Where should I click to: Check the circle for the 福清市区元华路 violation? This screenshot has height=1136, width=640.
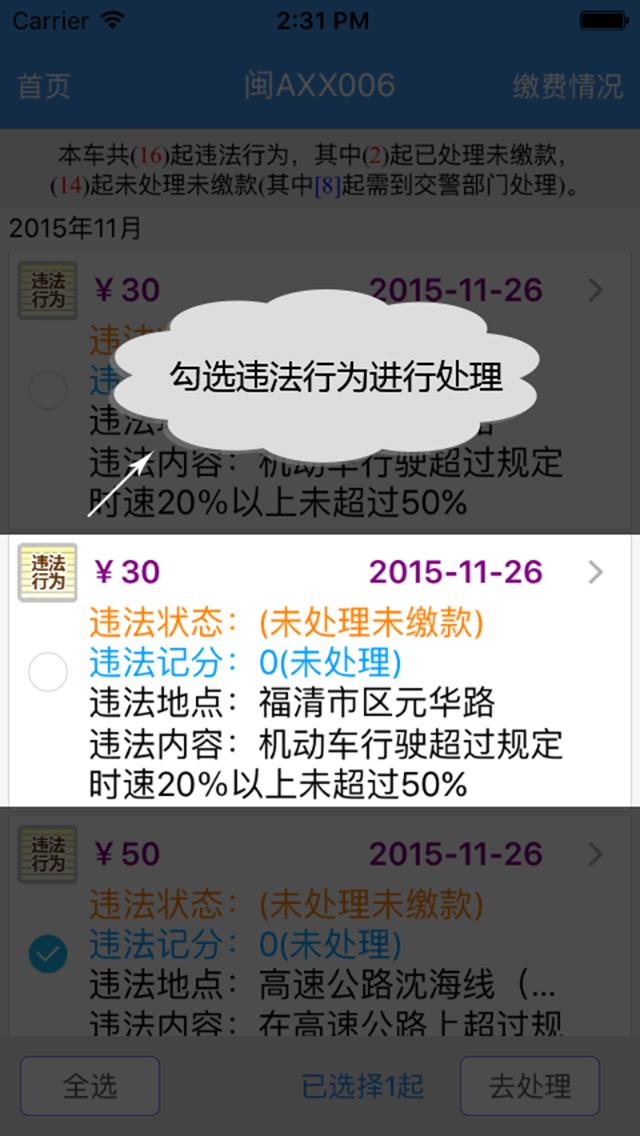(48, 672)
